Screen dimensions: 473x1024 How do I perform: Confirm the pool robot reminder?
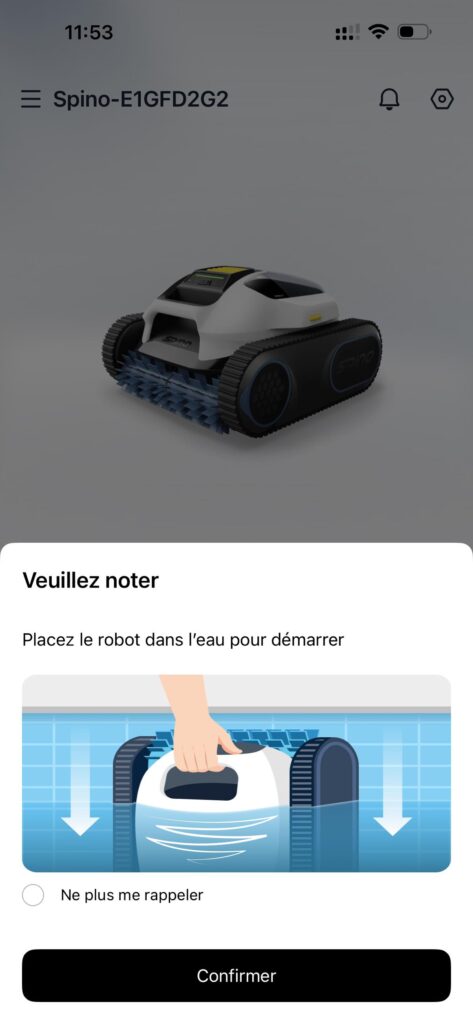pos(236,975)
